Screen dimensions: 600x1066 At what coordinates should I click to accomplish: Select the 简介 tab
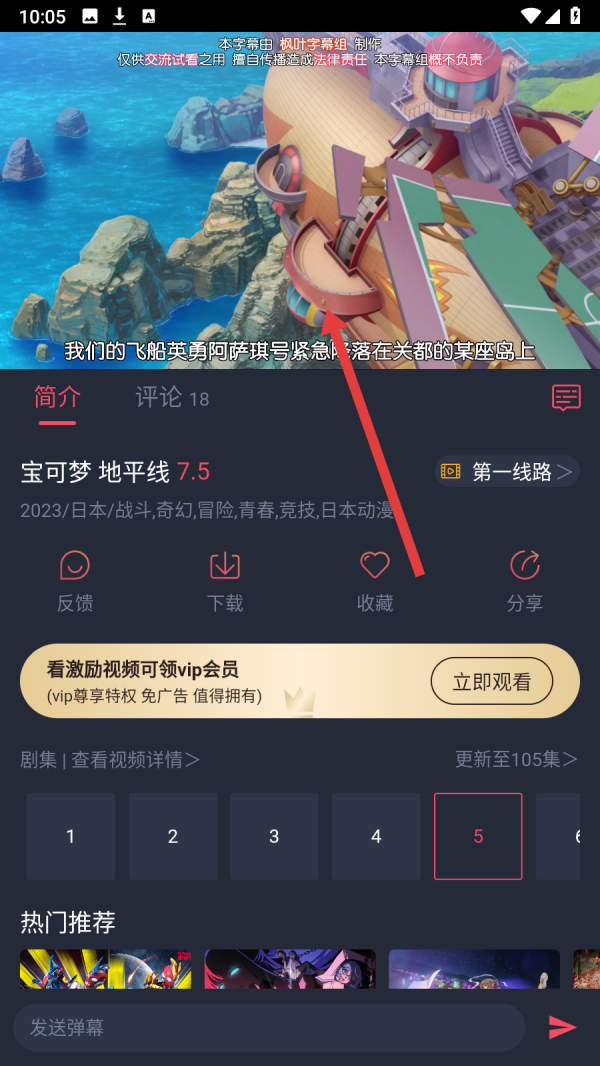point(58,398)
